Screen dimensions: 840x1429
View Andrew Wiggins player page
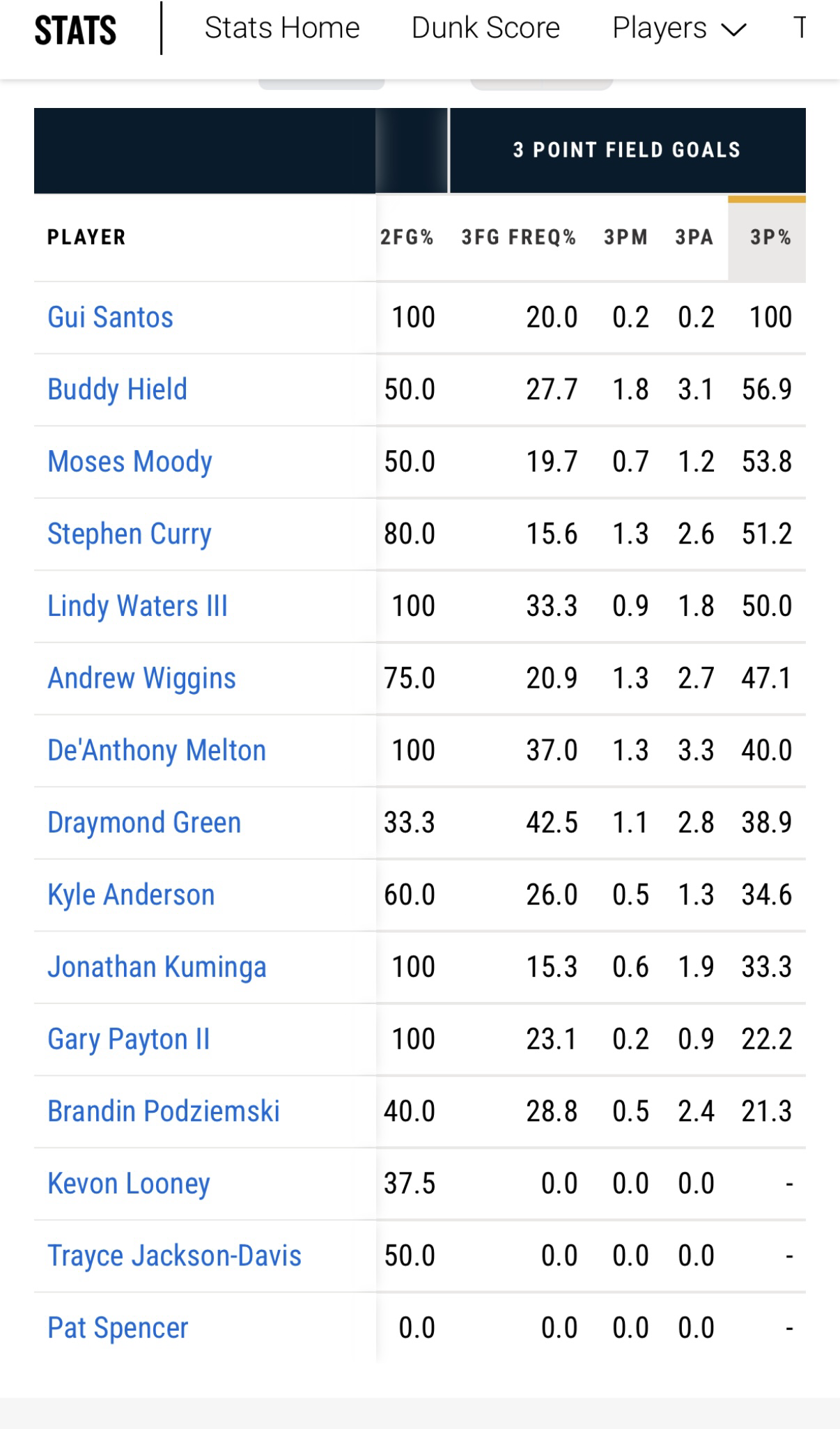click(x=141, y=679)
